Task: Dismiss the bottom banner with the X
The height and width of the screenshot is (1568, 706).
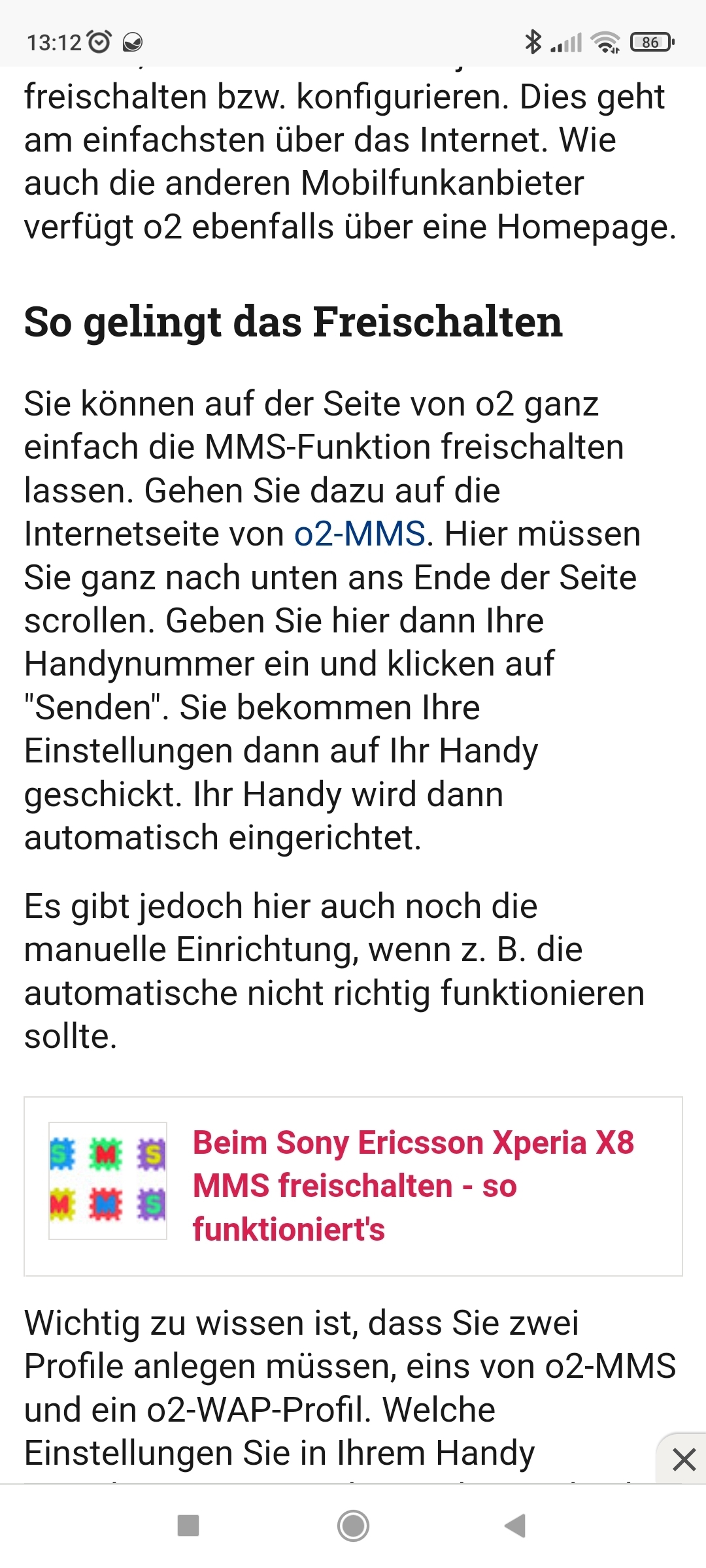Action: point(684,1459)
